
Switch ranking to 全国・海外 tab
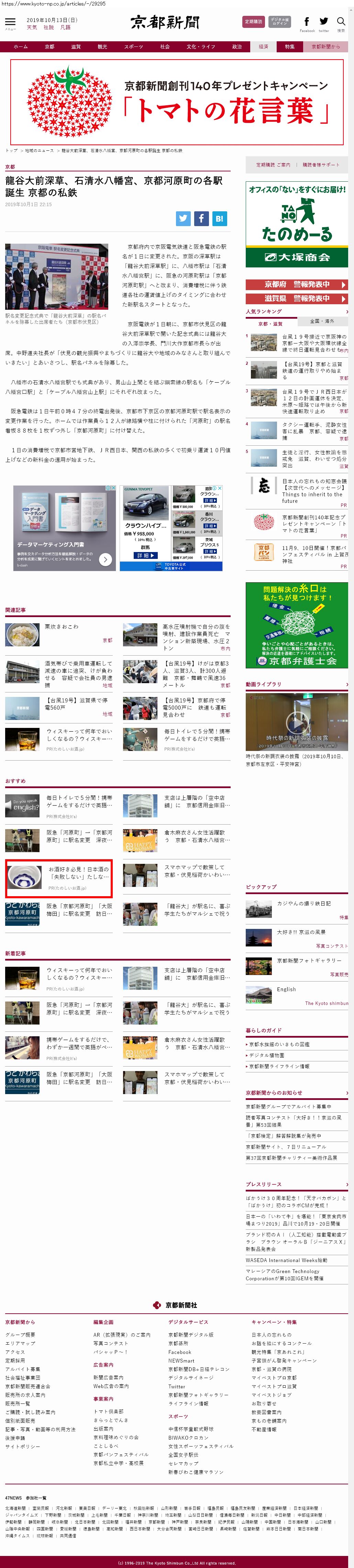322,321
